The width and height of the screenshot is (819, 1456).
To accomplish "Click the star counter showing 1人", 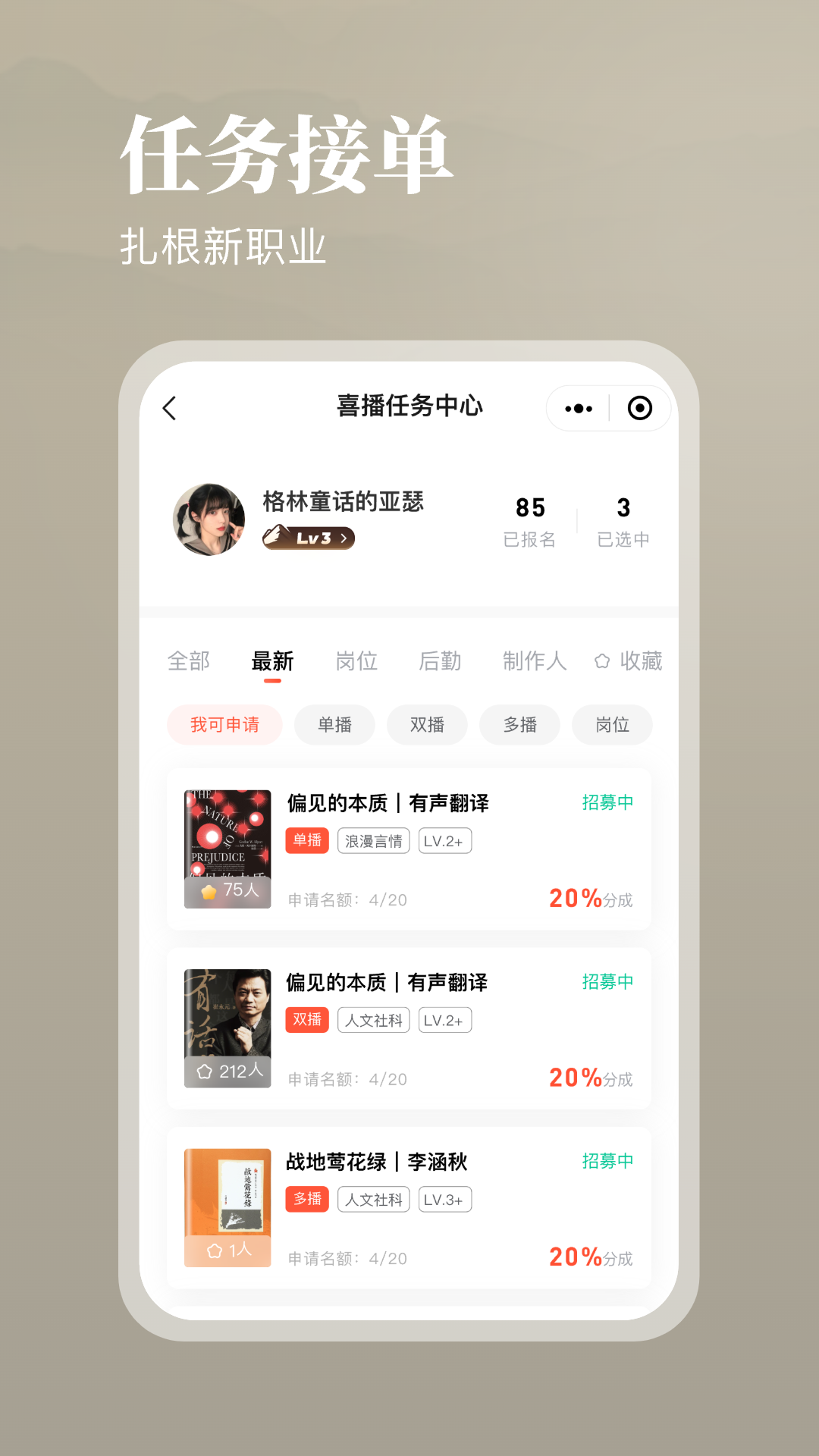I will 227,1251.
